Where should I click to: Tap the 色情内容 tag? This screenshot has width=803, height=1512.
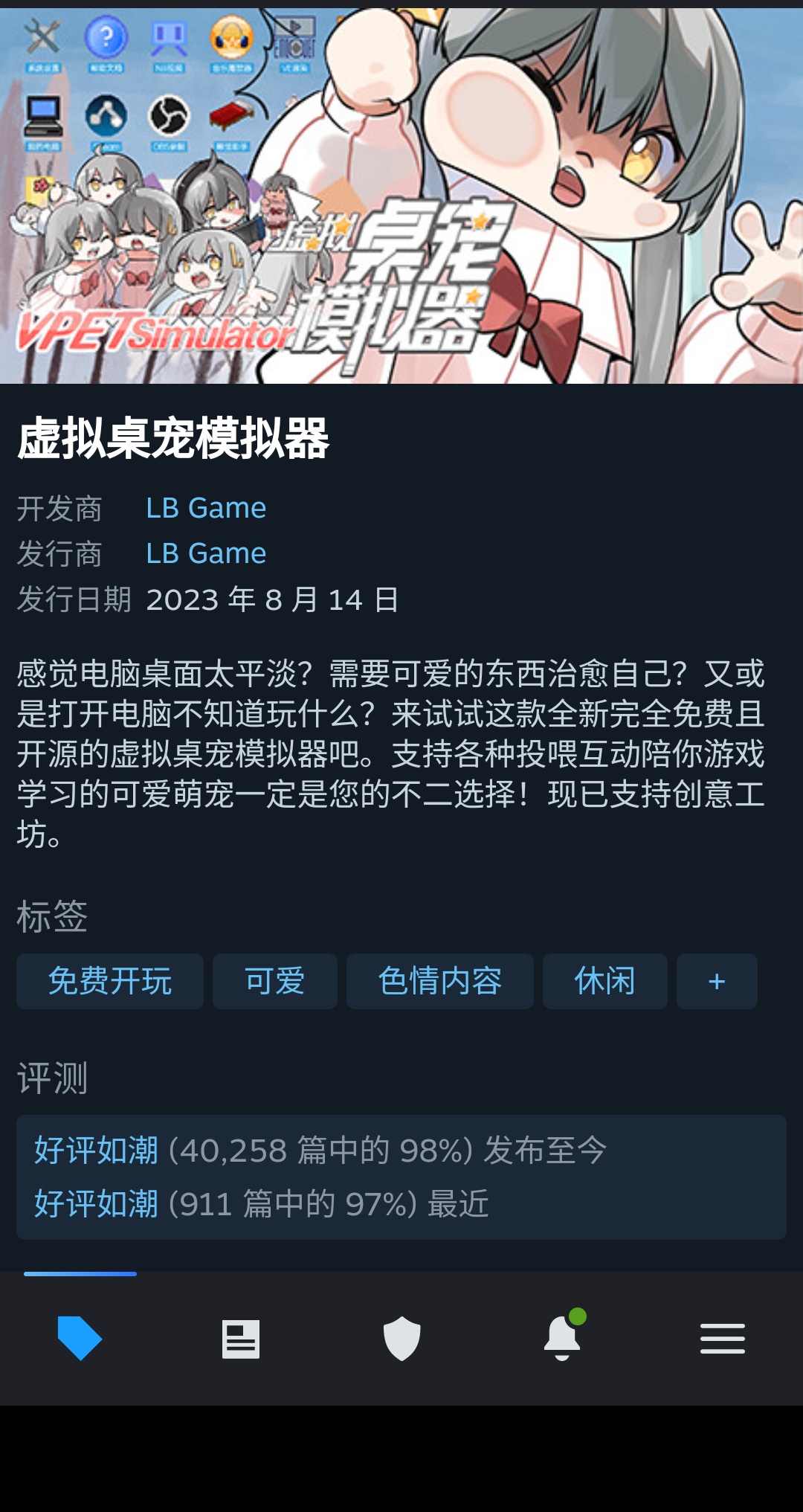(439, 981)
